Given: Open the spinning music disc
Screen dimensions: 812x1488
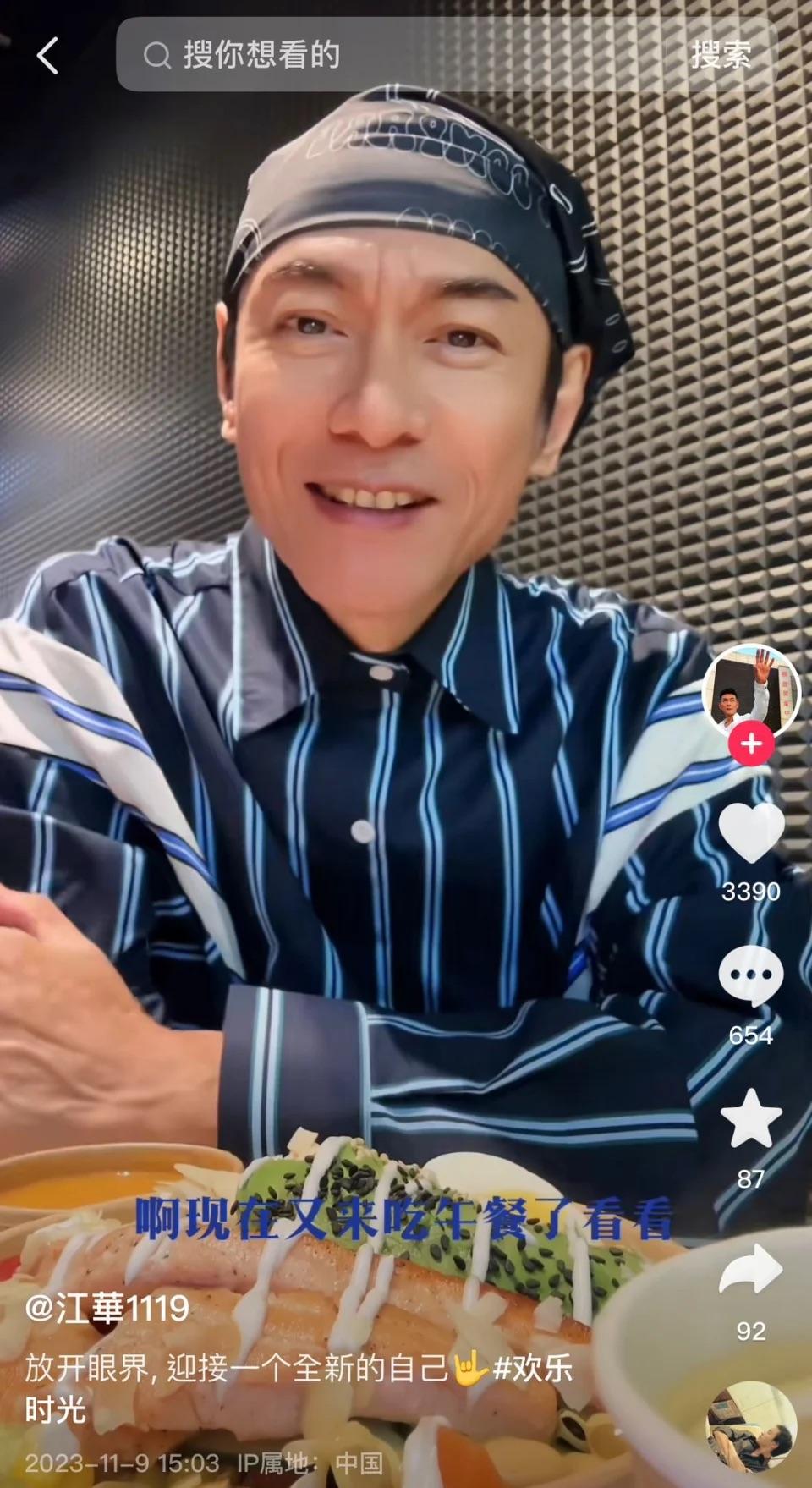Looking at the screenshot, I should click(x=751, y=1428).
